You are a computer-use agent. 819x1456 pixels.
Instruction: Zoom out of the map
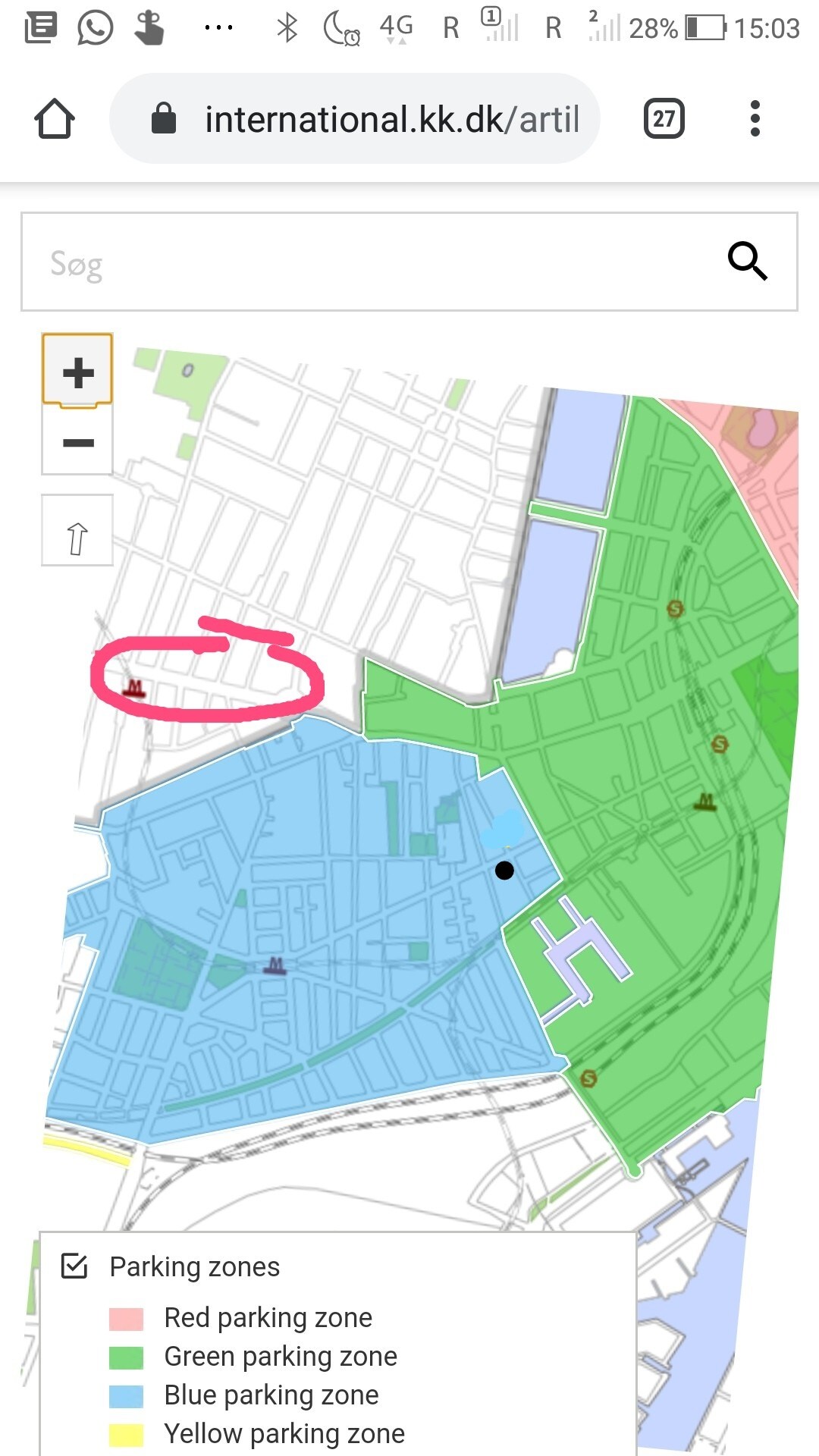click(x=77, y=443)
